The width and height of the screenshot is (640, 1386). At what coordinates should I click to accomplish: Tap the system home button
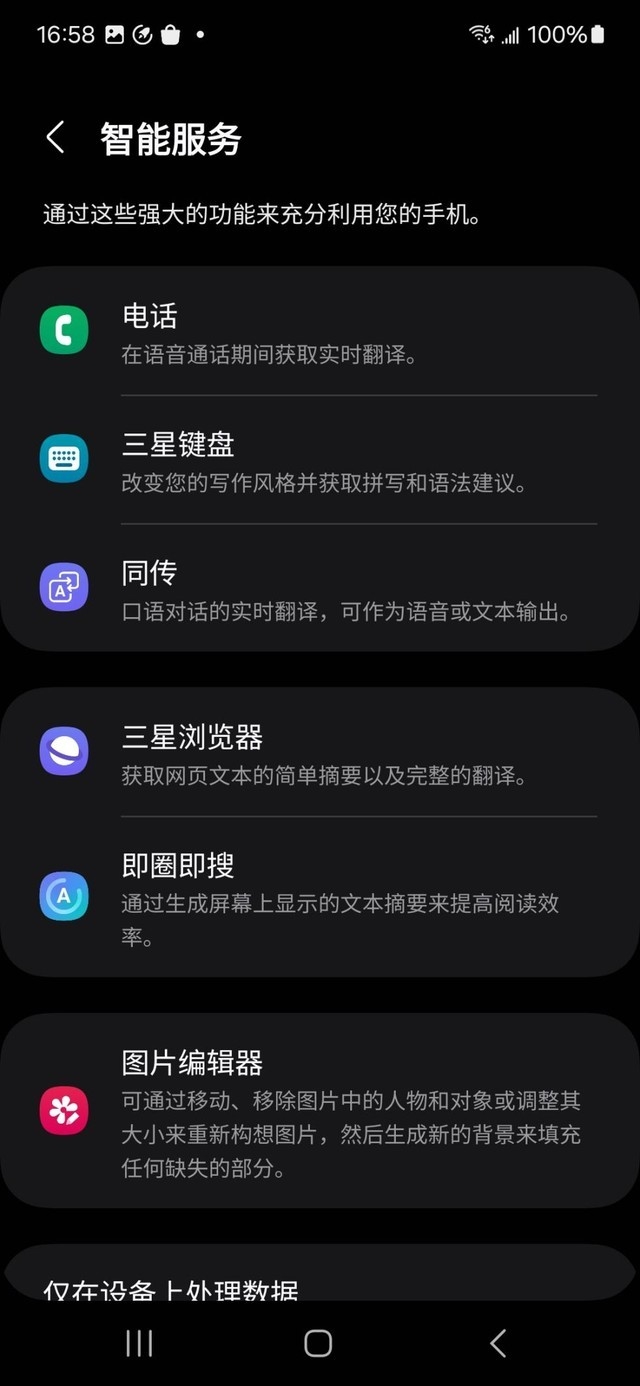tap(318, 1343)
